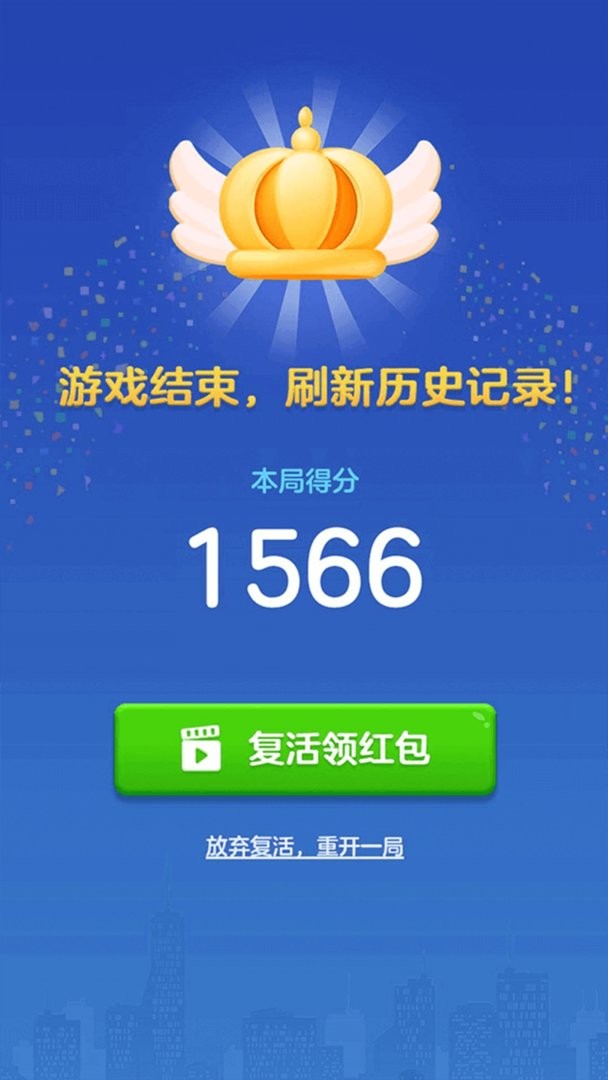Select the 放弃复活，重开一局 link
Viewport: 608px width, 1080px height.
[304, 848]
